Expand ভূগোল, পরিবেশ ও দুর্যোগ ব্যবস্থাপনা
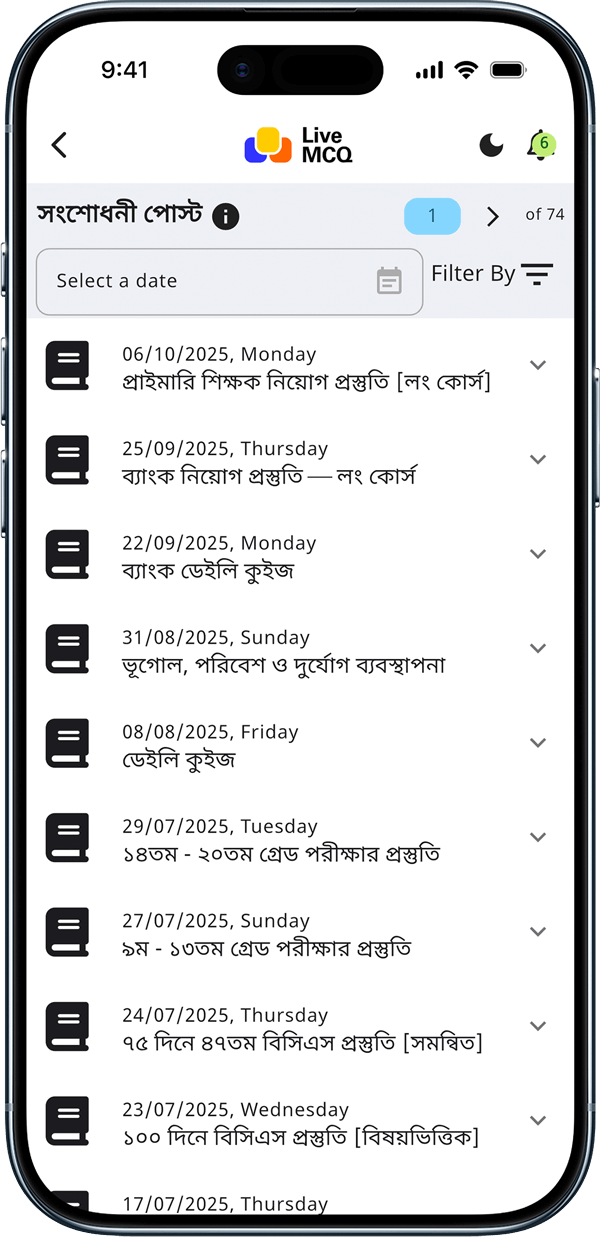 (538, 648)
